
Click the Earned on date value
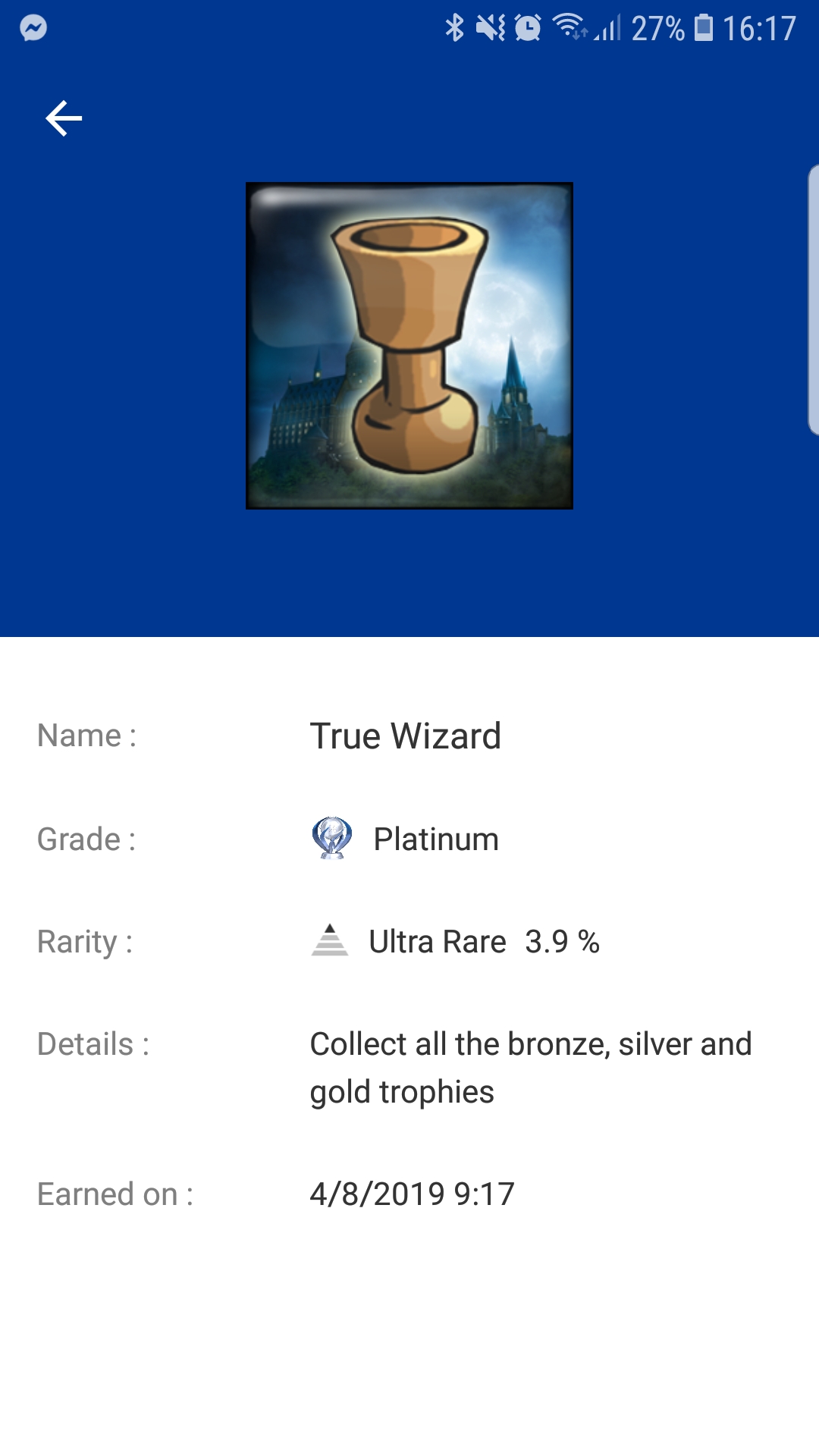pos(411,1194)
